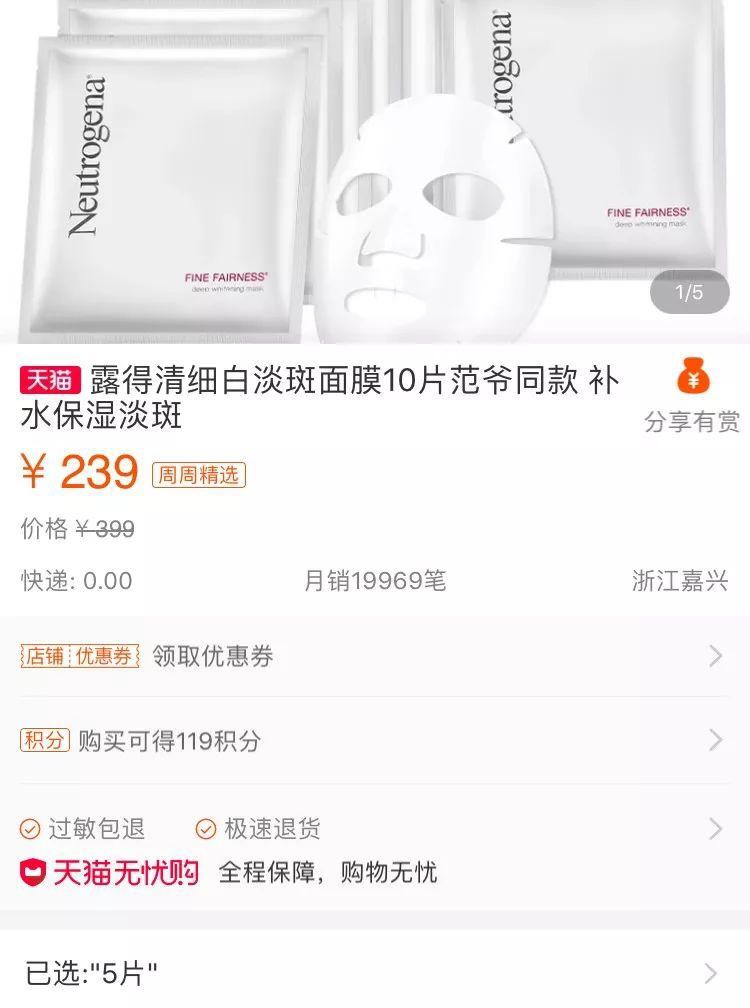Open selected option 已选 "5片" row
Screen dimensions: 750x1008
374,973
